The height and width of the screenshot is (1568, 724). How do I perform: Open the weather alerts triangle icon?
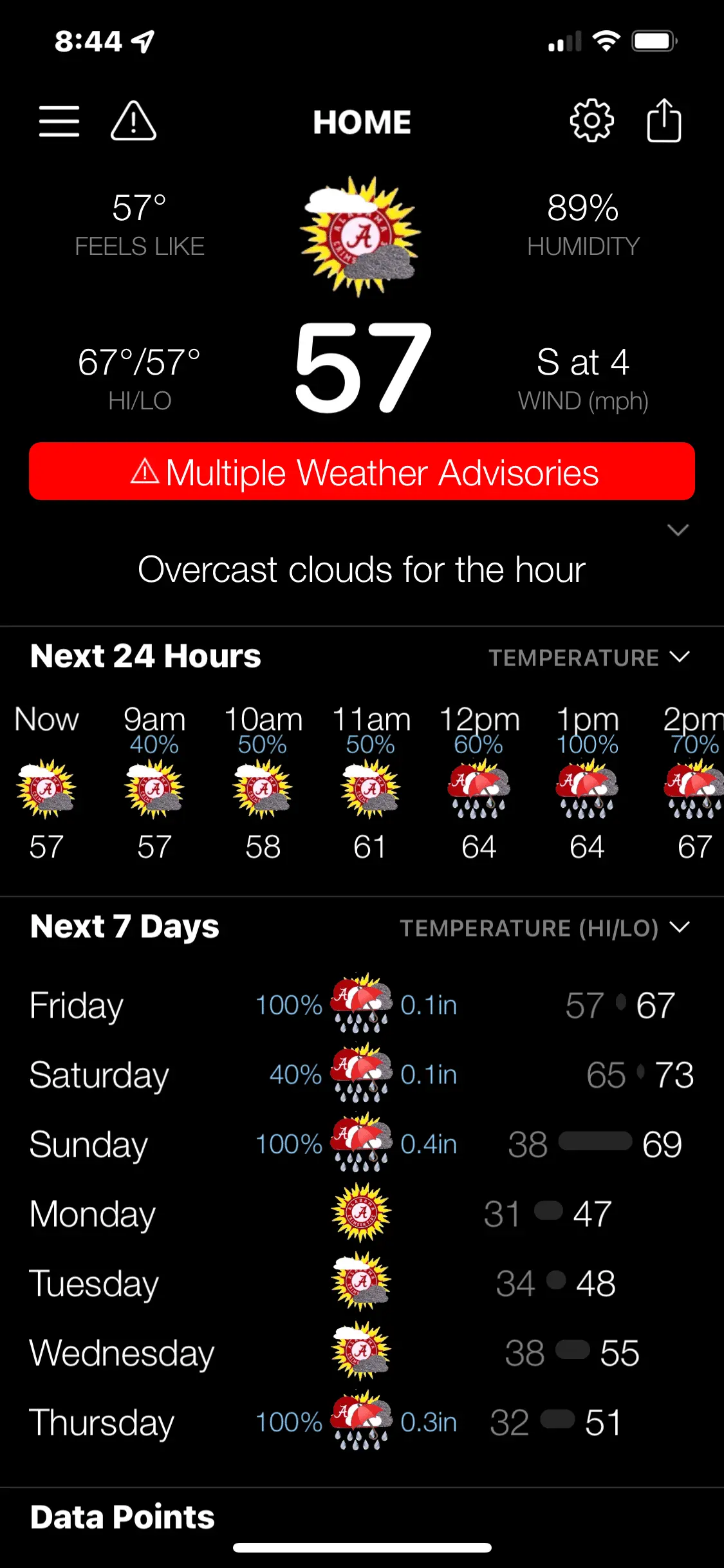pos(133,122)
